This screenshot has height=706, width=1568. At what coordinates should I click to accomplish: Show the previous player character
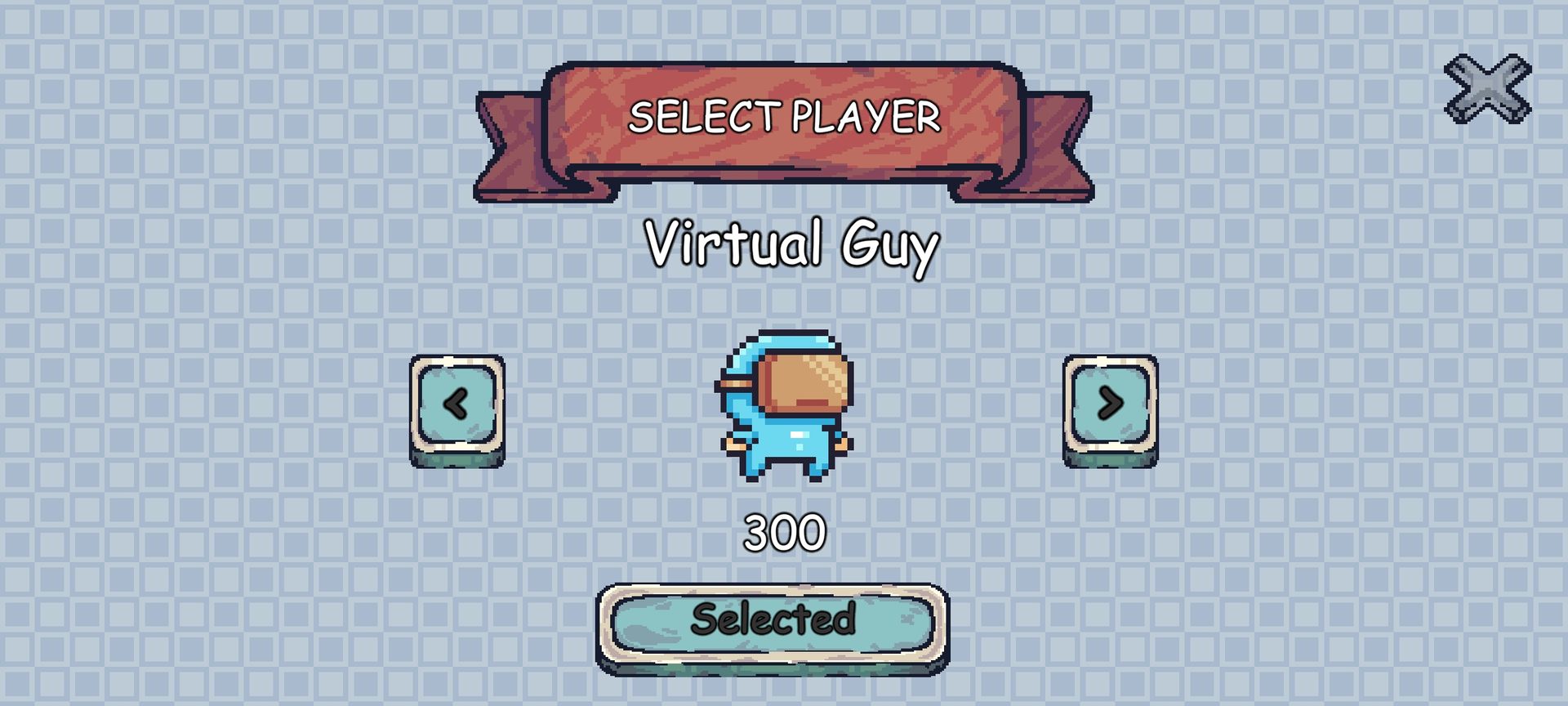(457, 406)
